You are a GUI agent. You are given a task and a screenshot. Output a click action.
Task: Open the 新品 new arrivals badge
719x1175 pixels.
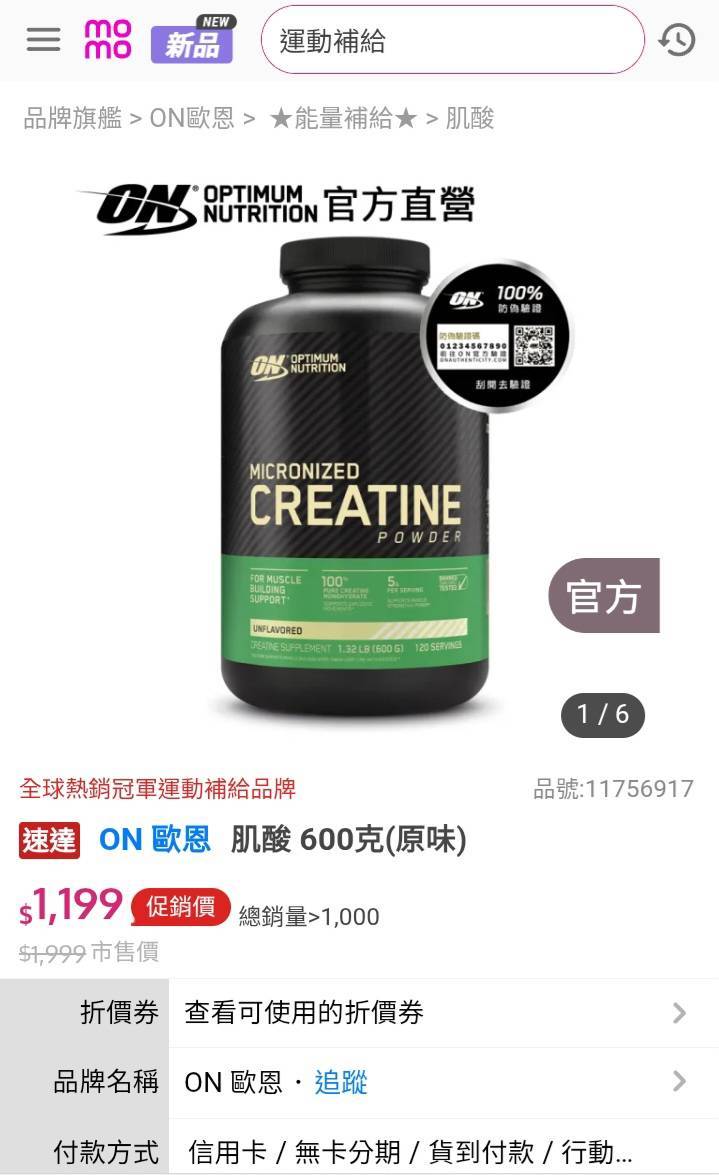click(192, 40)
